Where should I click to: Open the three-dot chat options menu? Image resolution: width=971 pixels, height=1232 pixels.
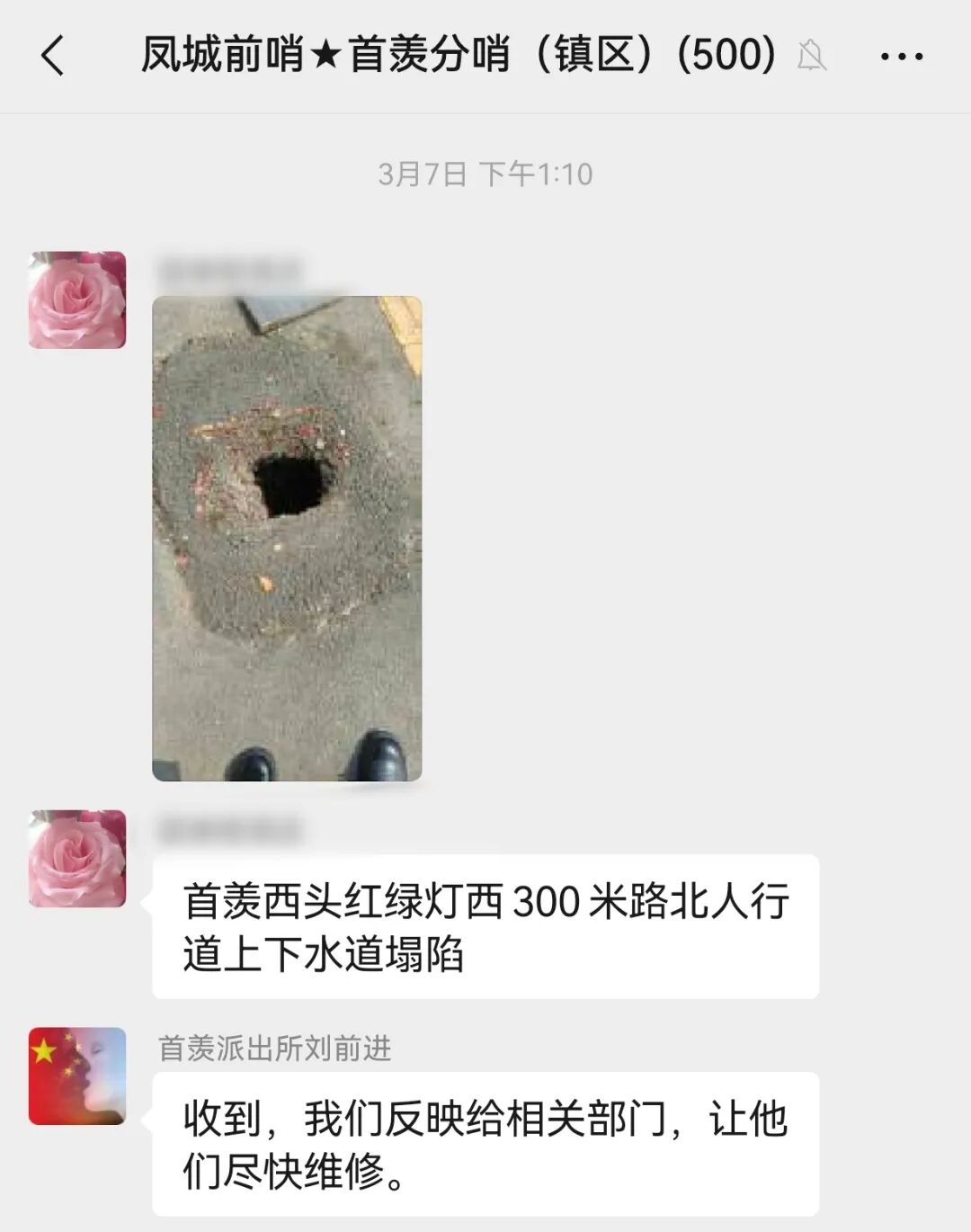[901, 57]
